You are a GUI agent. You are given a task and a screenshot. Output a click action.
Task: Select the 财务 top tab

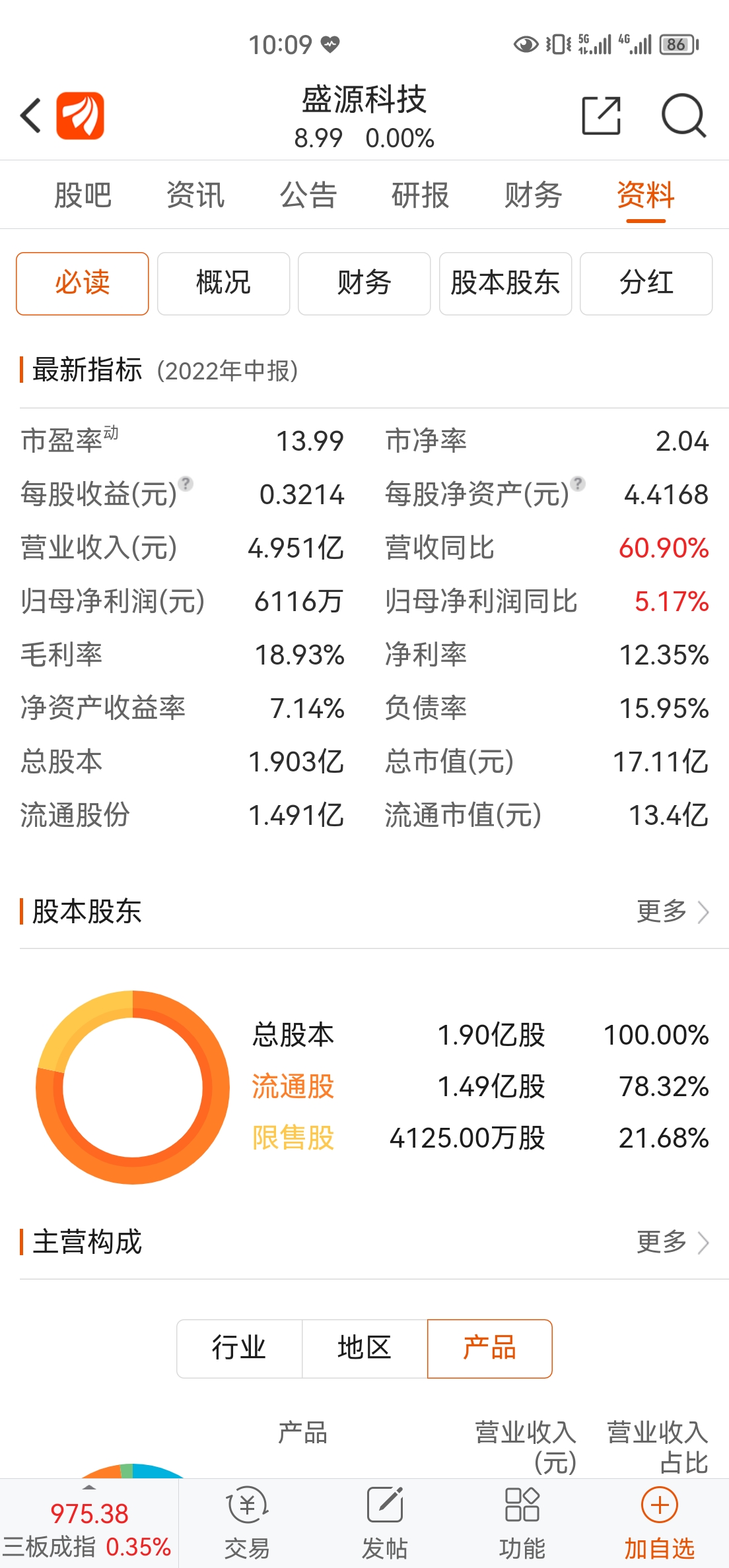533,195
